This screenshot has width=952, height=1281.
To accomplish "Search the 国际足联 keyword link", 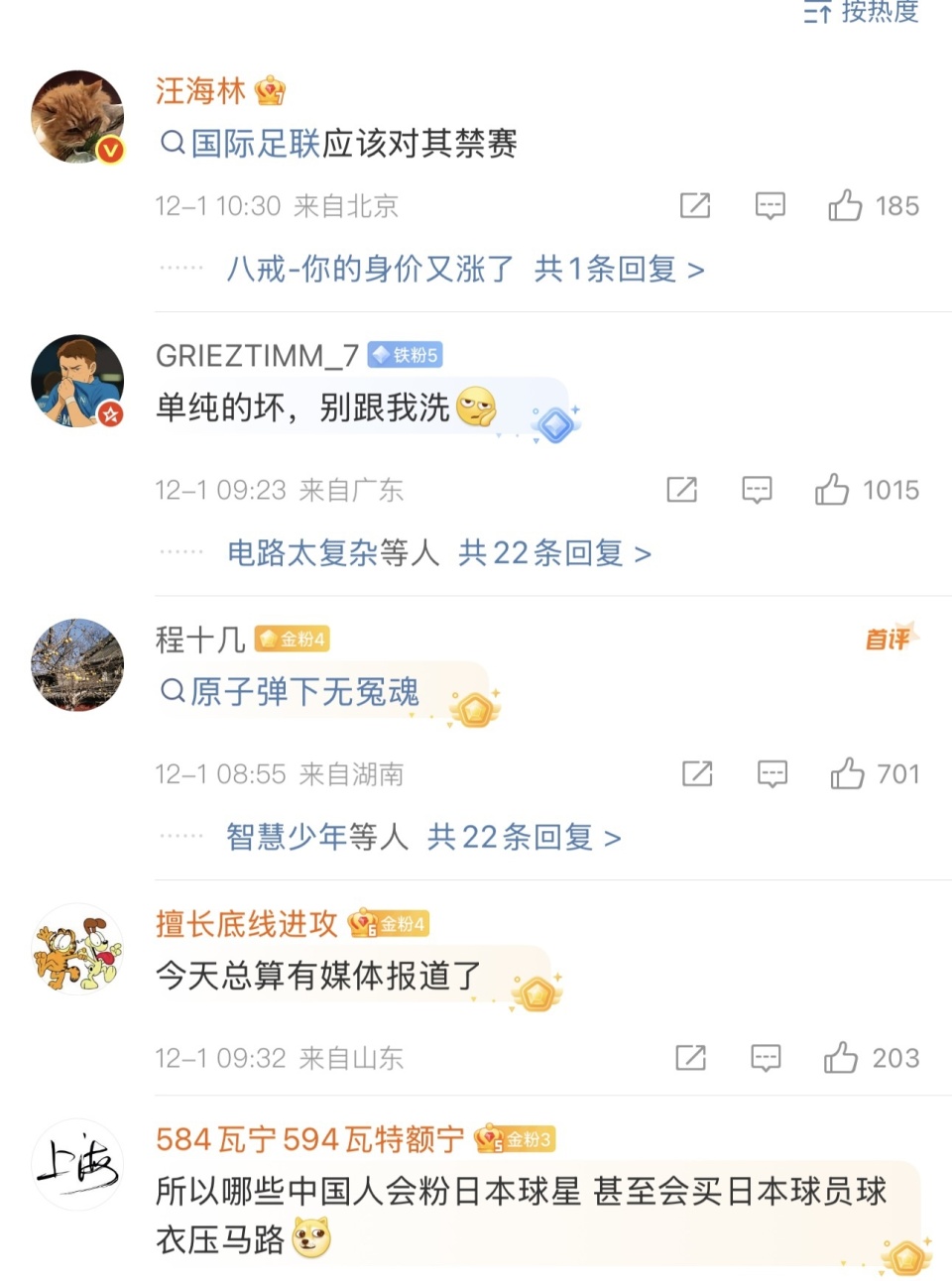I will (255, 144).
